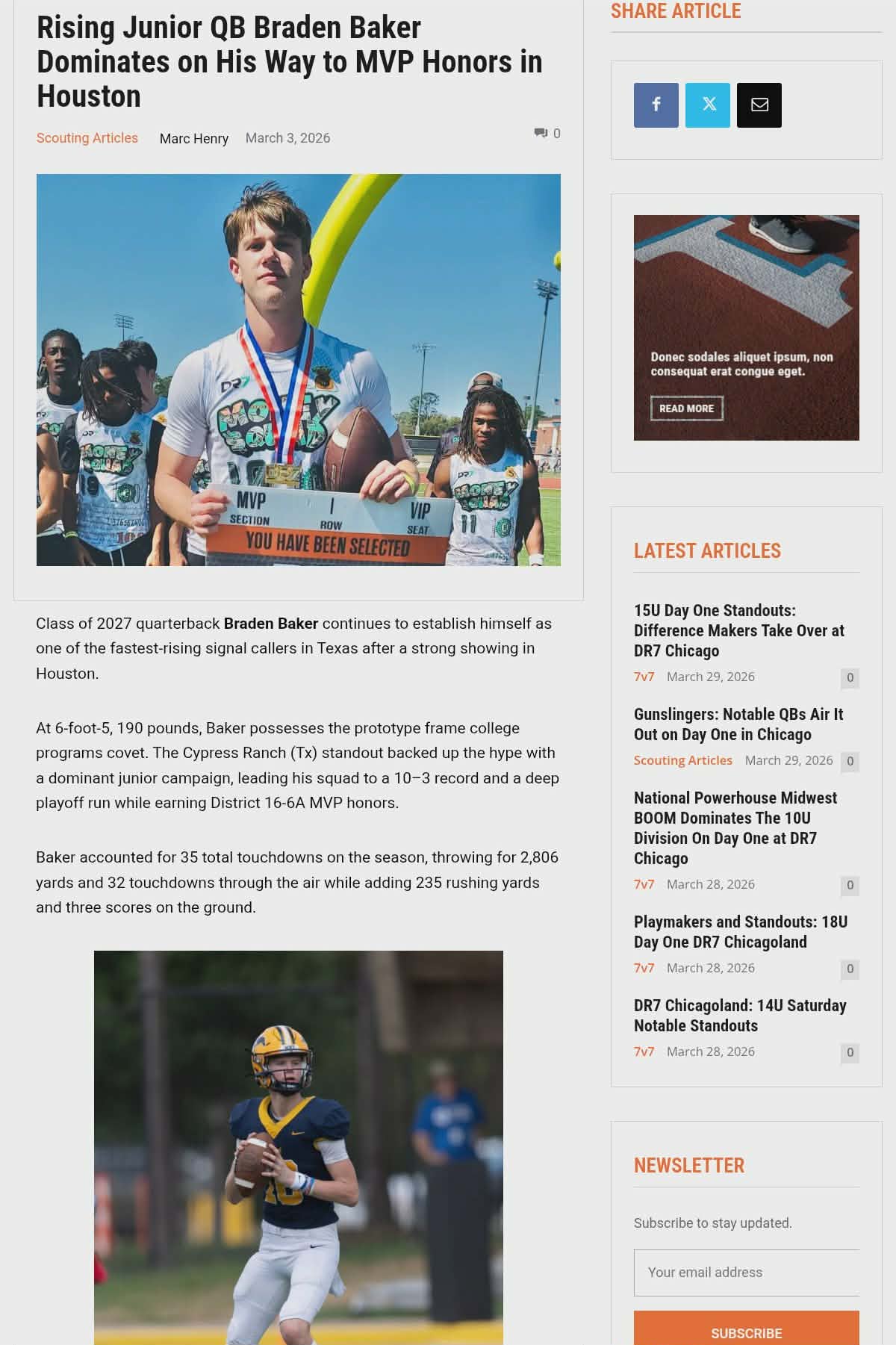
Task: Open 15U Day One Standouts article
Action: pos(738,630)
